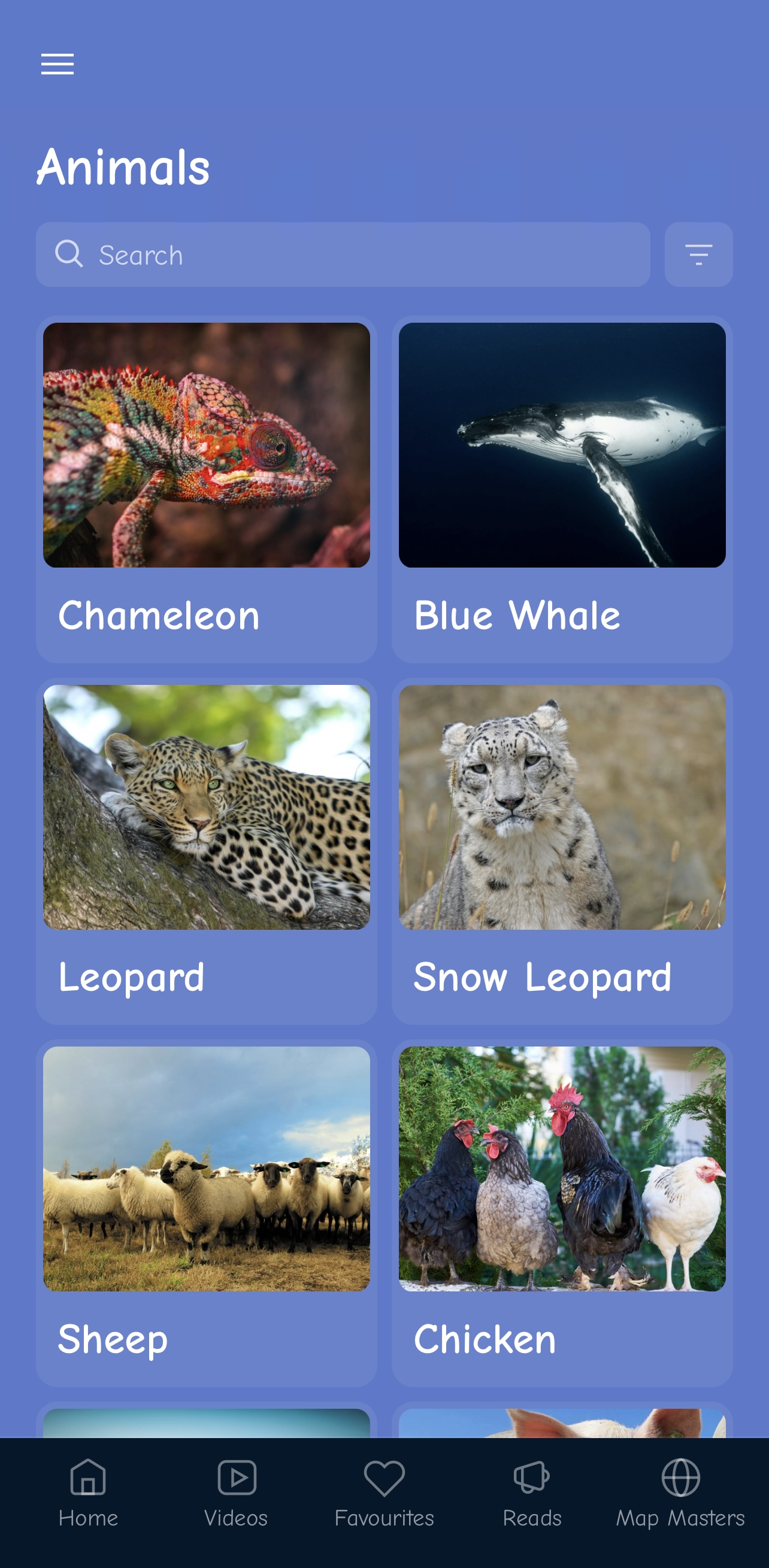Switch to the Videos tab
Viewport: 769px width, 1568px height.
click(x=236, y=1493)
